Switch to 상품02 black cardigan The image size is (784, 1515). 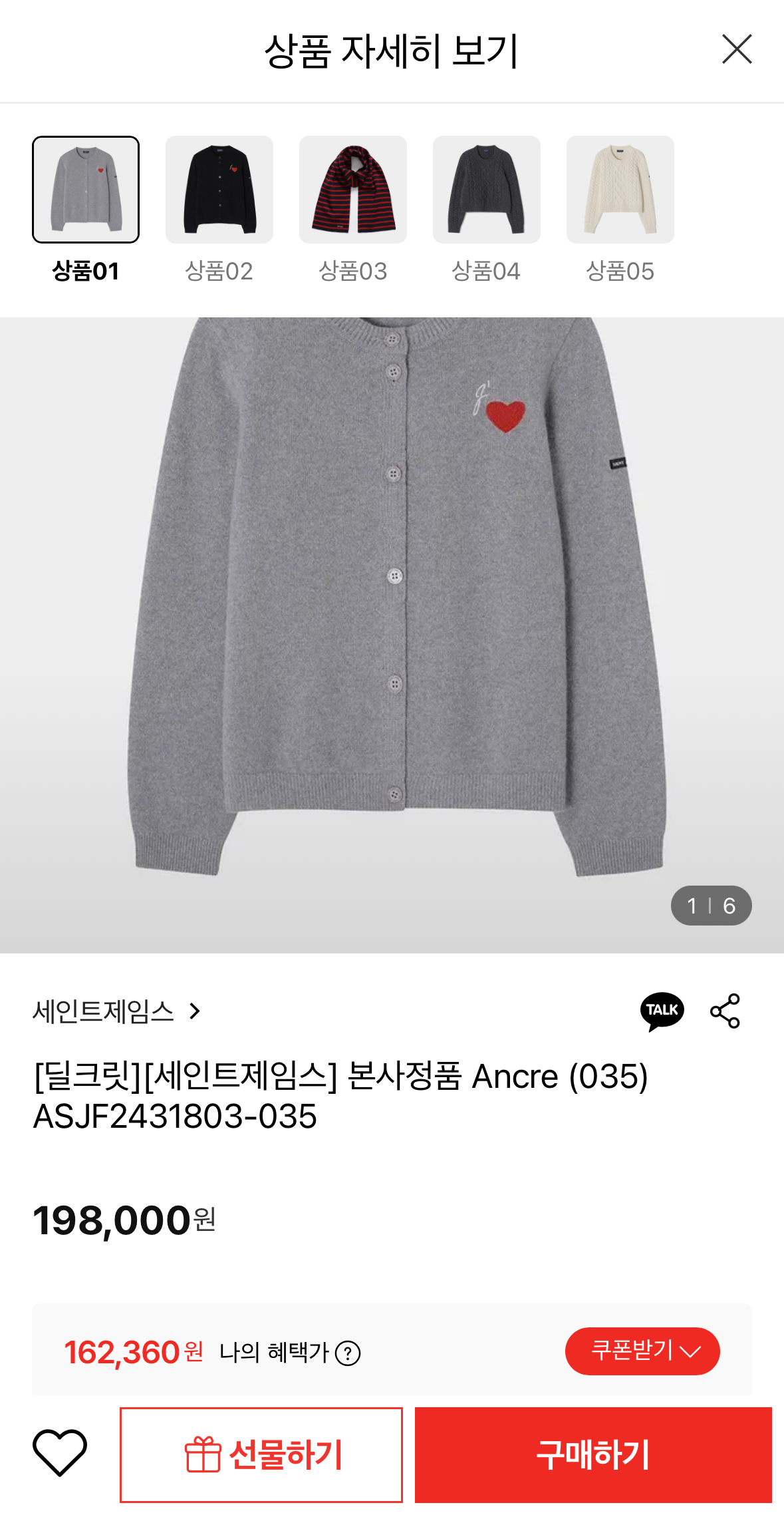point(219,190)
